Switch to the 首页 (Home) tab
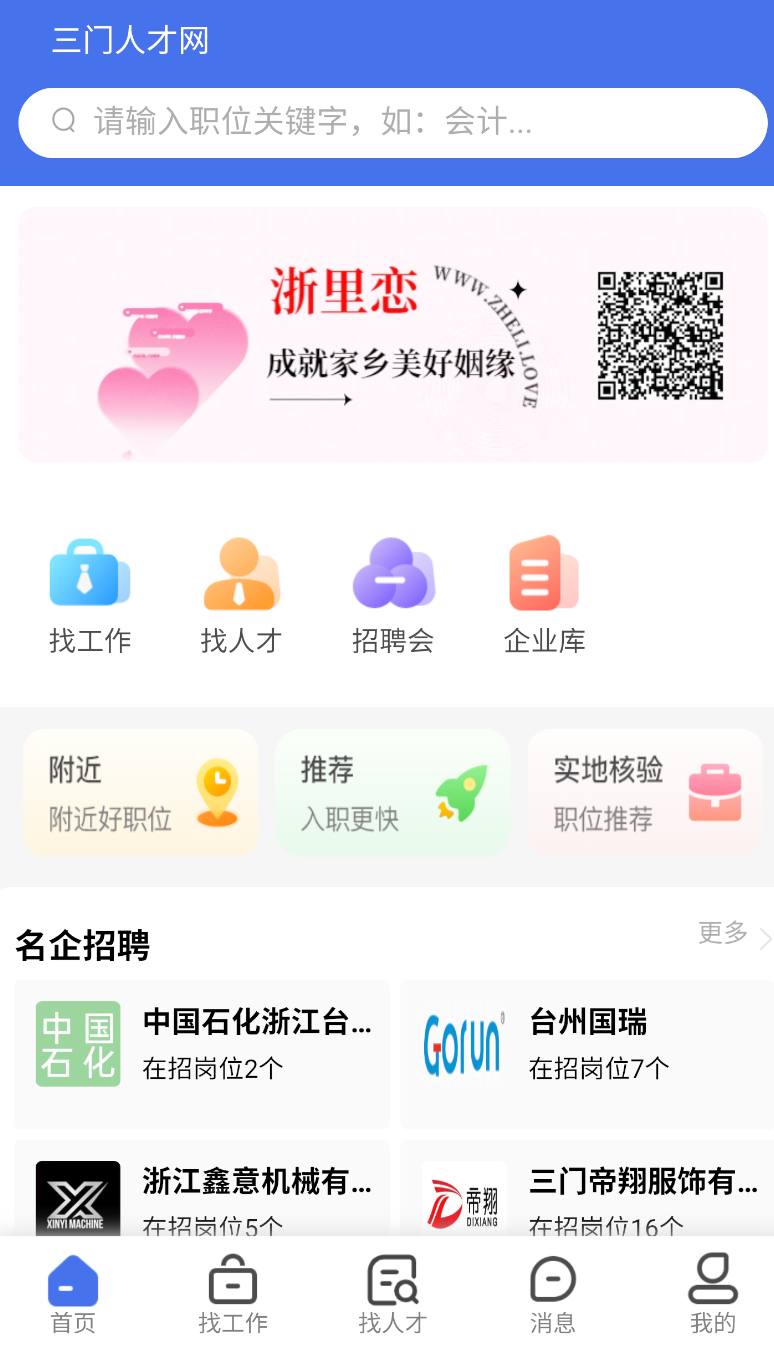This screenshot has height=1349, width=774. (x=71, y=1292)
